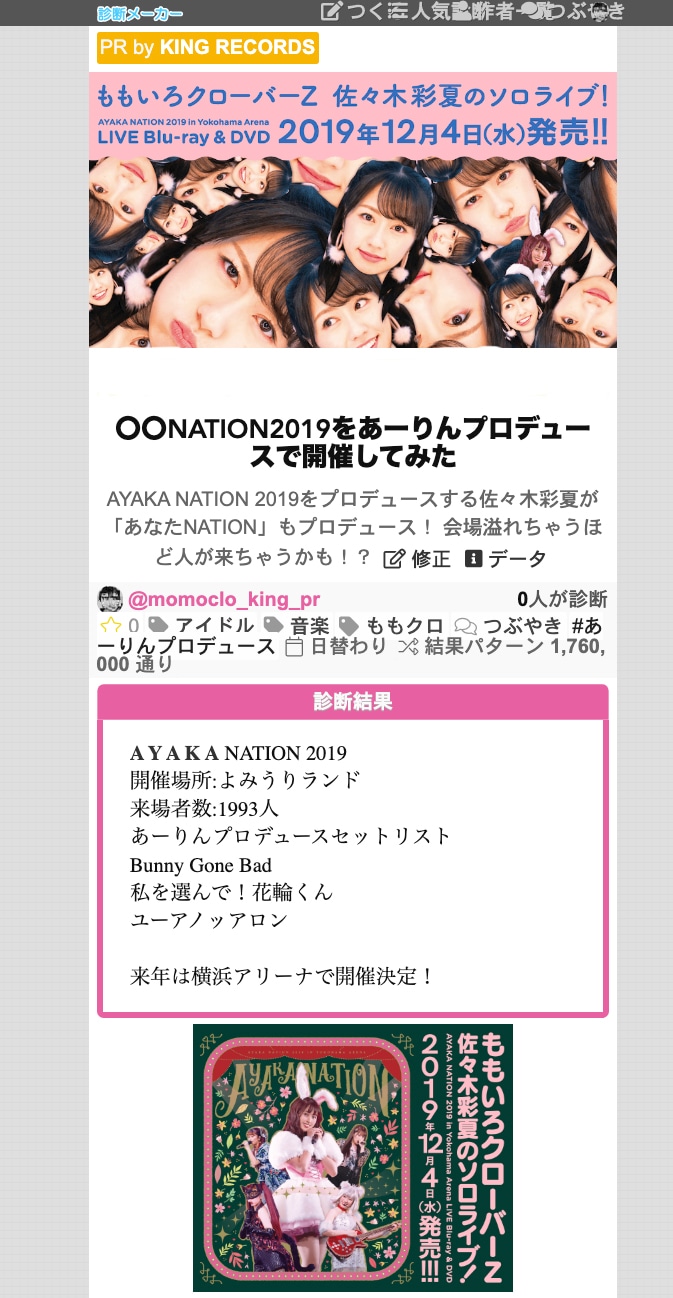Select the アイドル tag
The height and width of the screenshot is (1298, 673).
click(x=202, y=626)
